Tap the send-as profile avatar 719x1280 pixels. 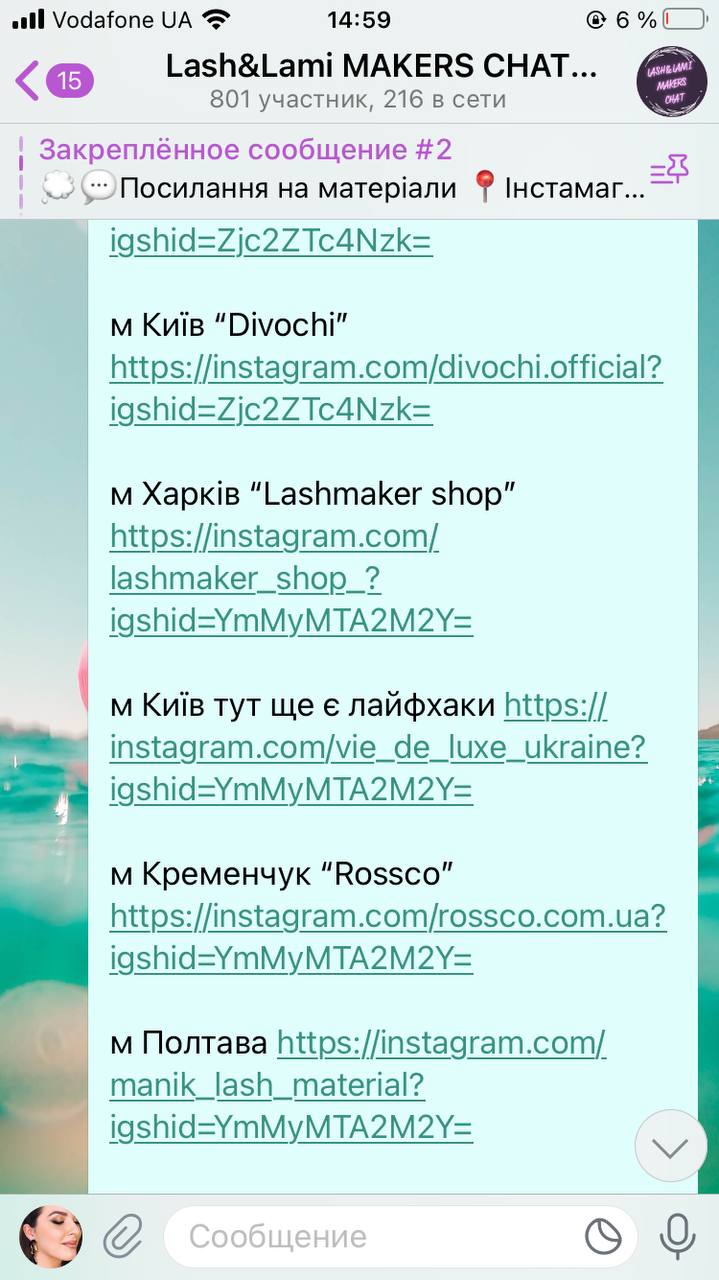tap(51, 1237)
